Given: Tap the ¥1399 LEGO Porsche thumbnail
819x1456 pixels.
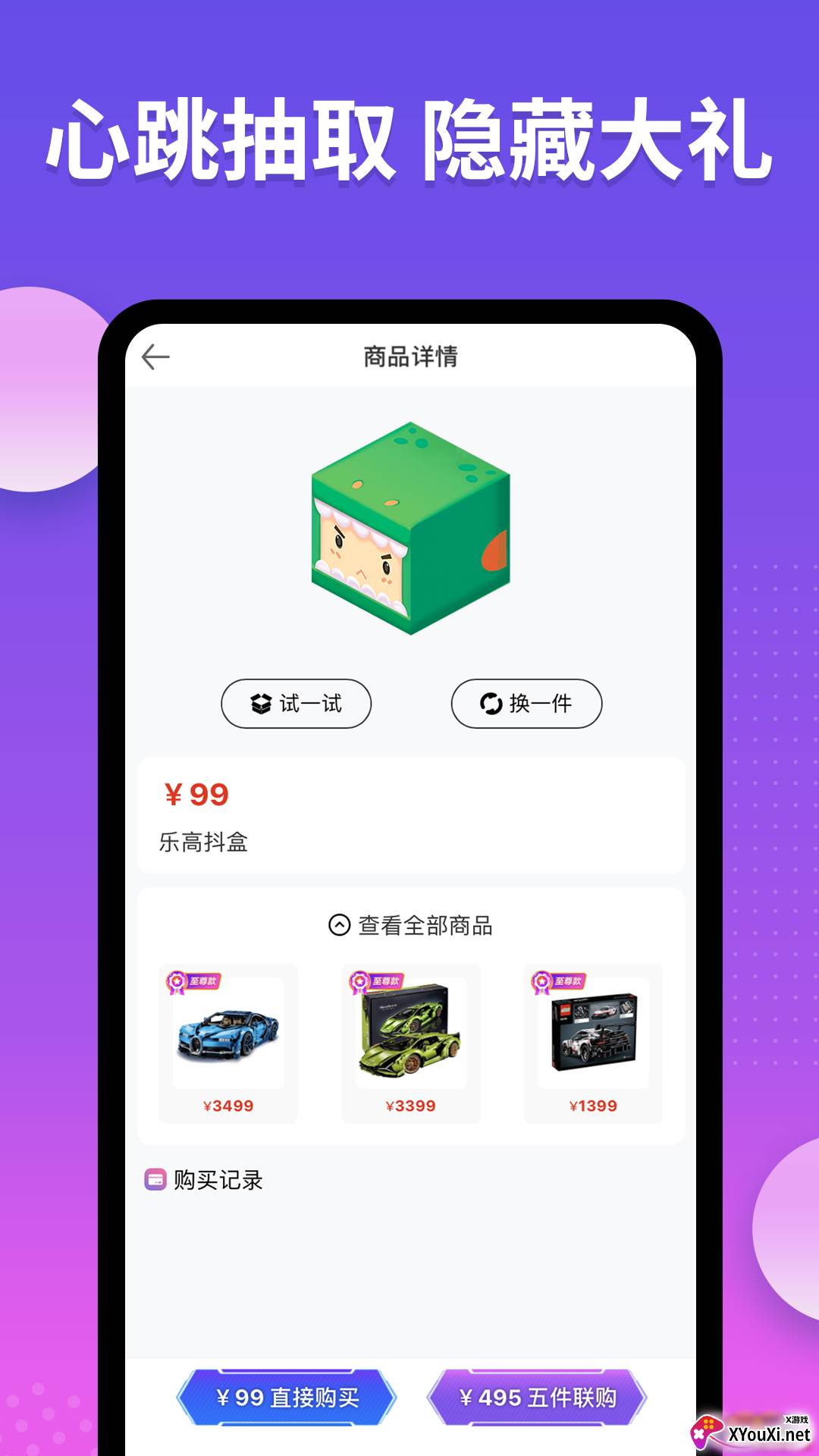Looking at the screenshot, I should click(x=595, y=1031).
